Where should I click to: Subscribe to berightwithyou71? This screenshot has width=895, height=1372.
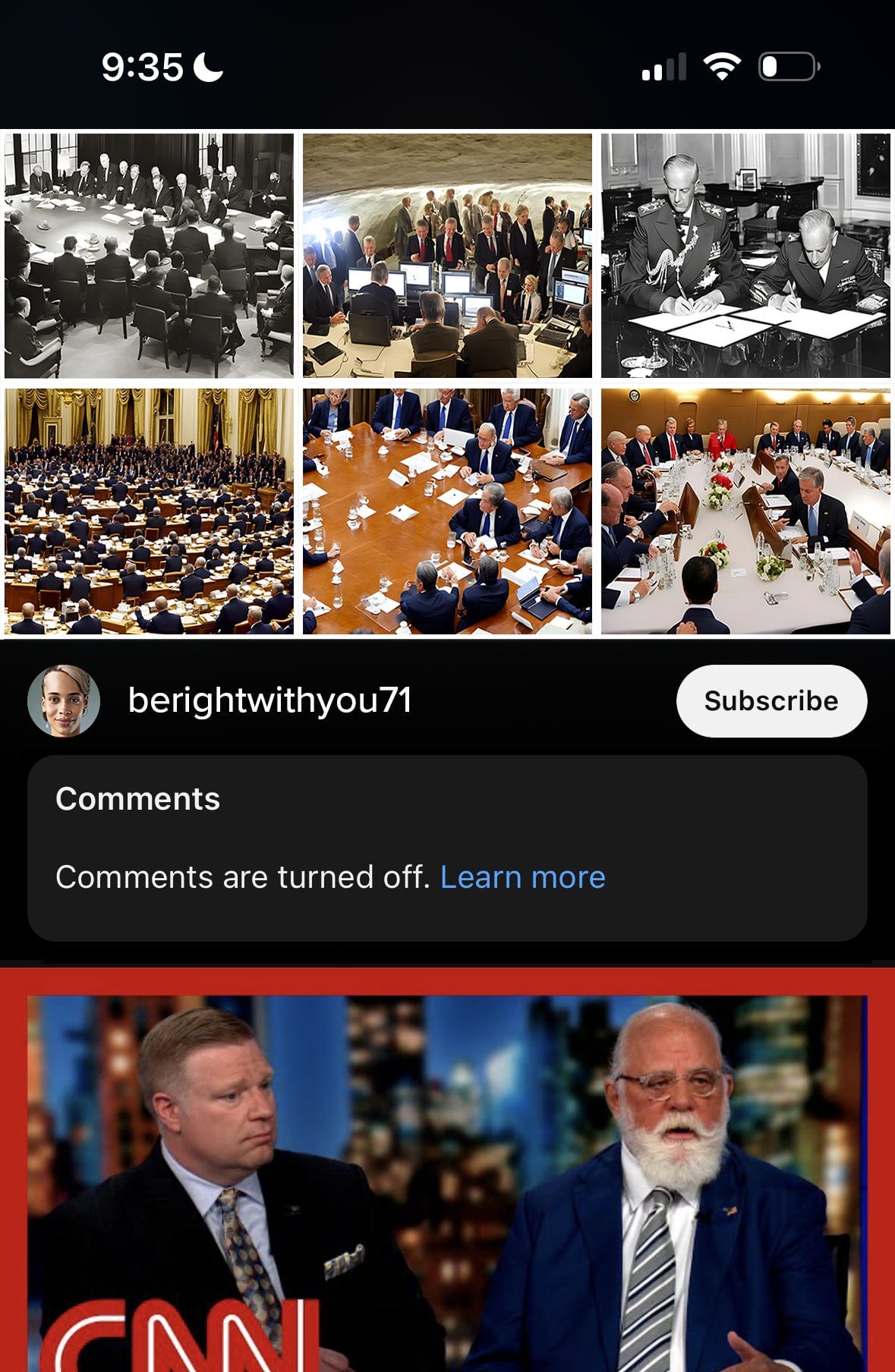click(771, 700)
